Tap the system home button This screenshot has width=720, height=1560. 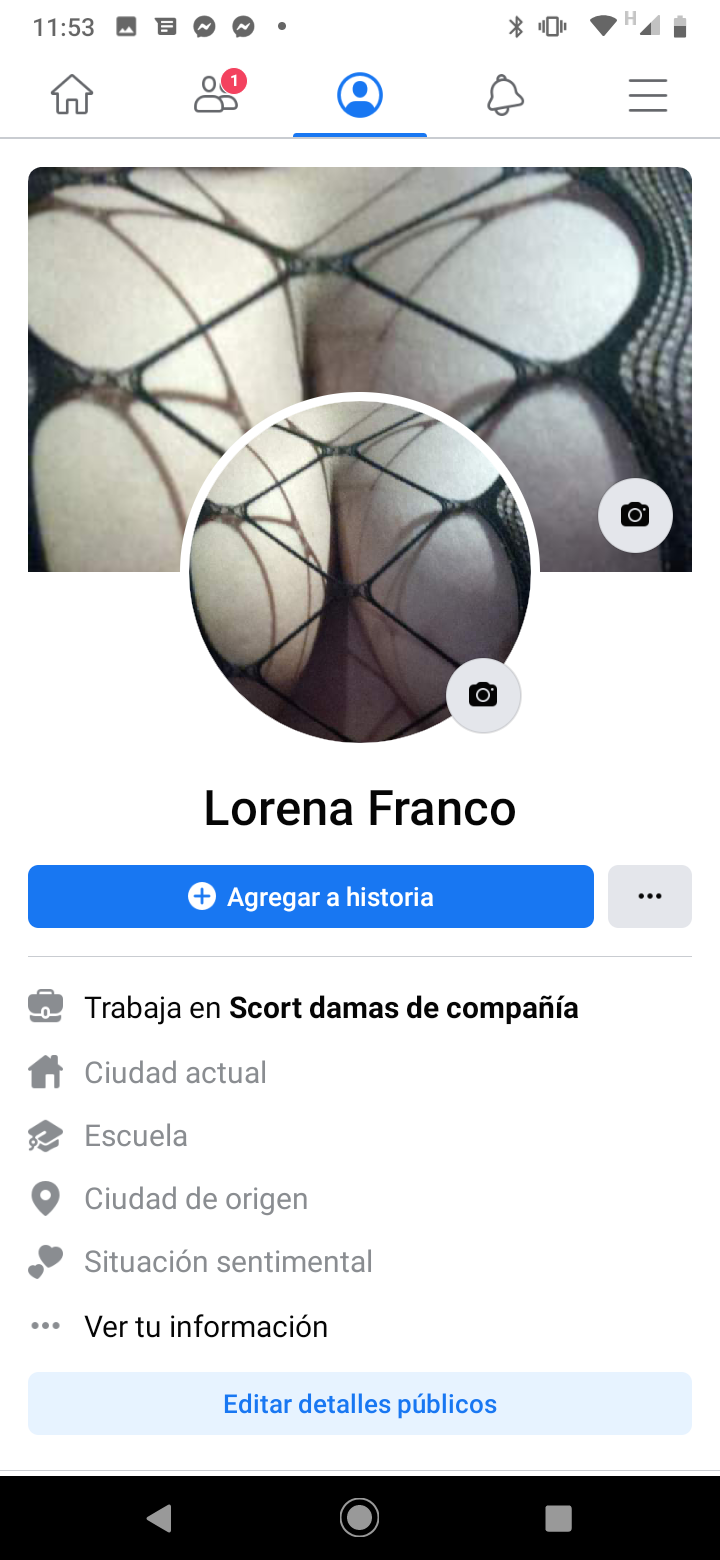[359, 1518]
